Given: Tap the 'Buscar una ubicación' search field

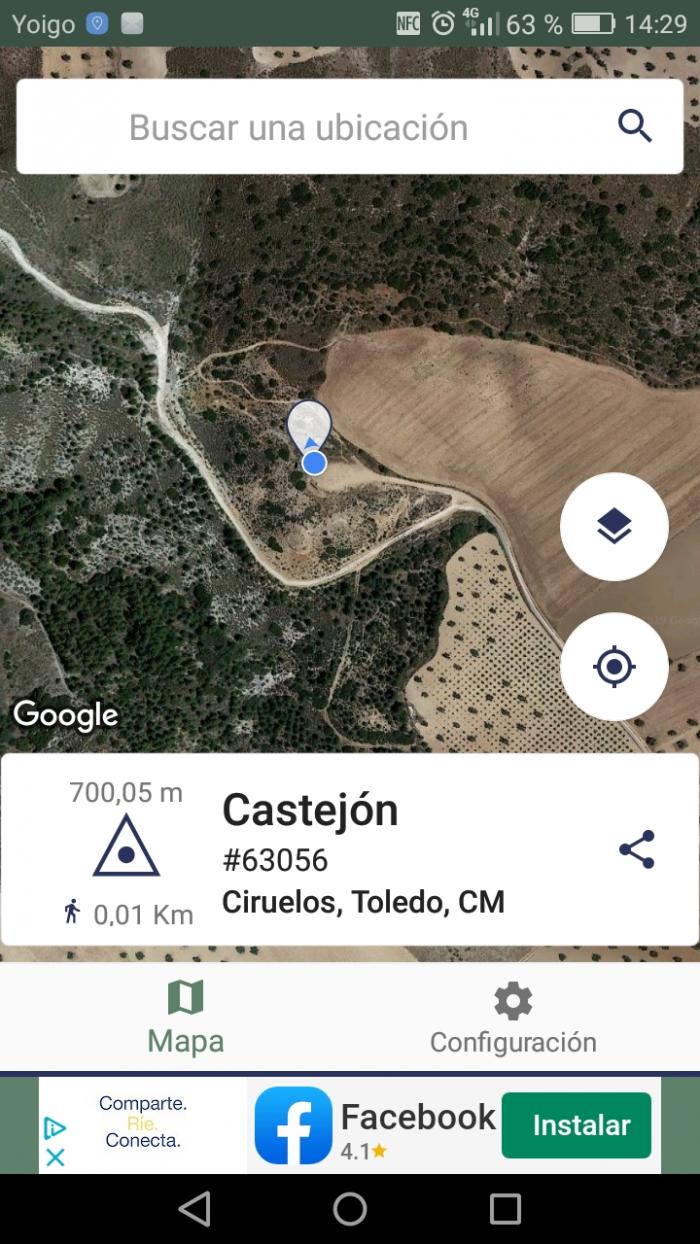Looking at the screenshot, I should pyautogui.click(x=349, y=127).
